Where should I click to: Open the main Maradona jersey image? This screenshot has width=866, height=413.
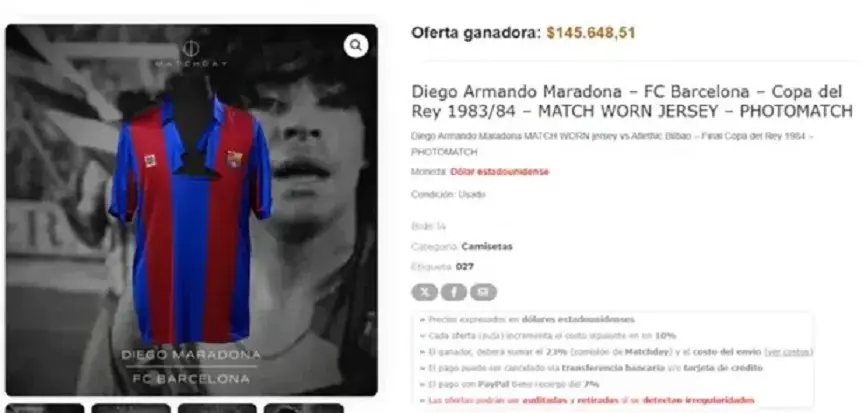190,210
